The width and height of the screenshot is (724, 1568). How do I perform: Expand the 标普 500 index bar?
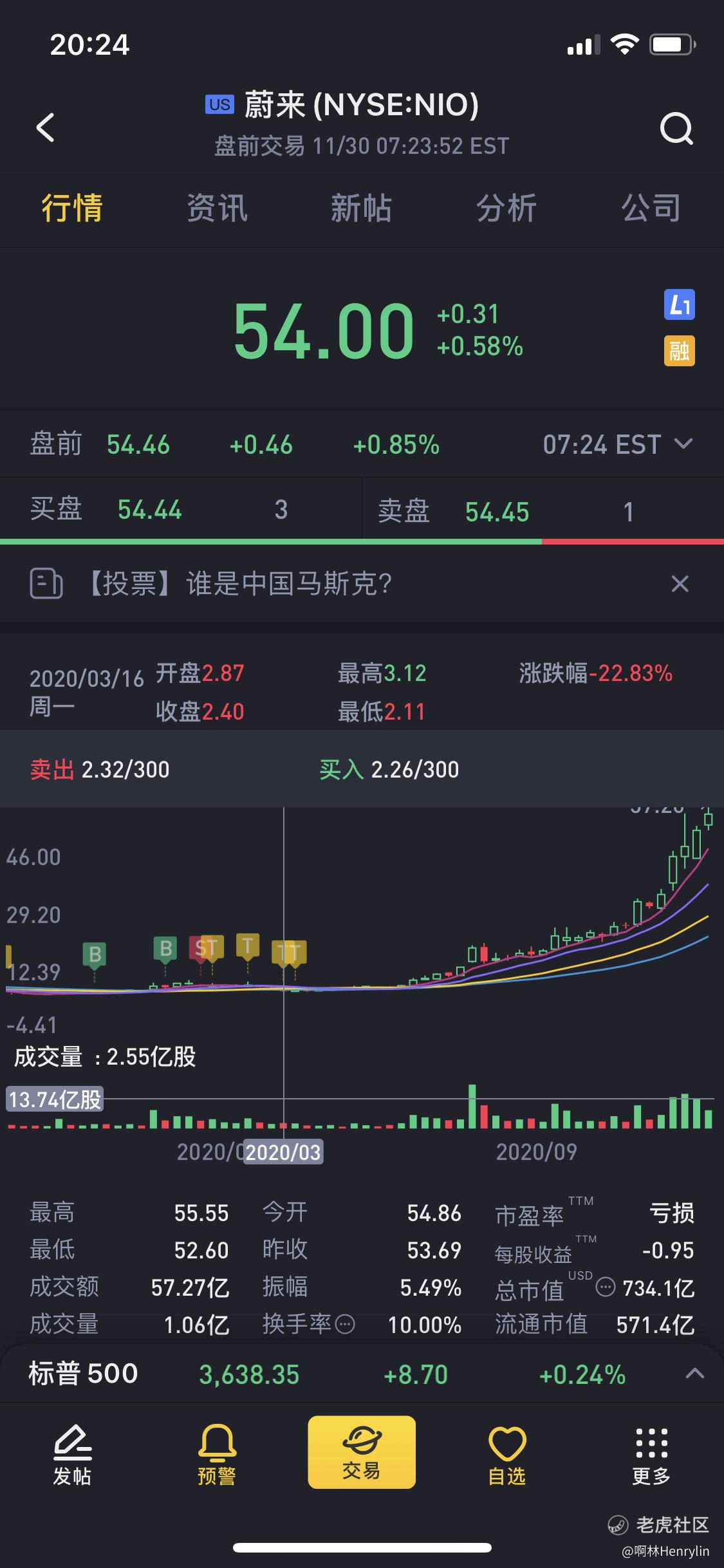694,1373
